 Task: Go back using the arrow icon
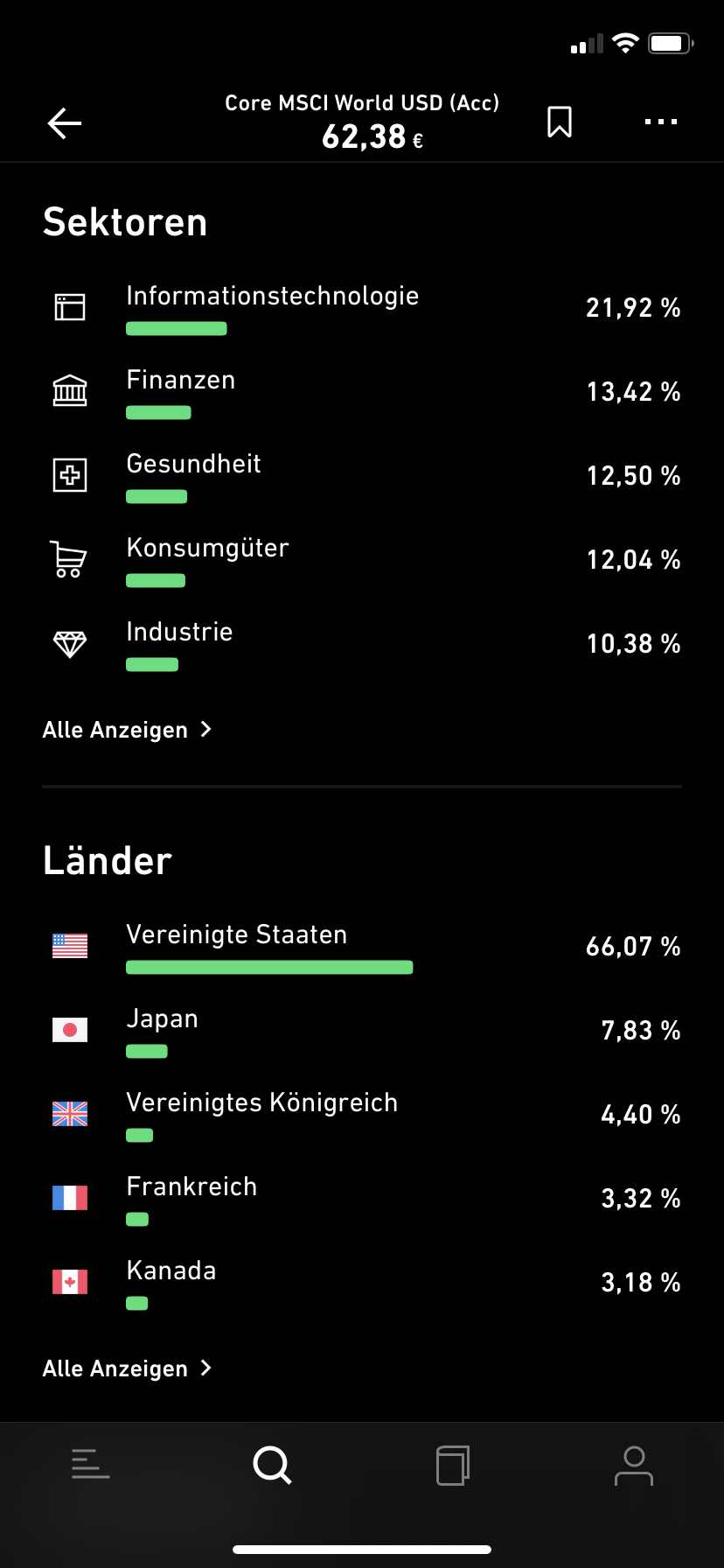tap(65, 123)
